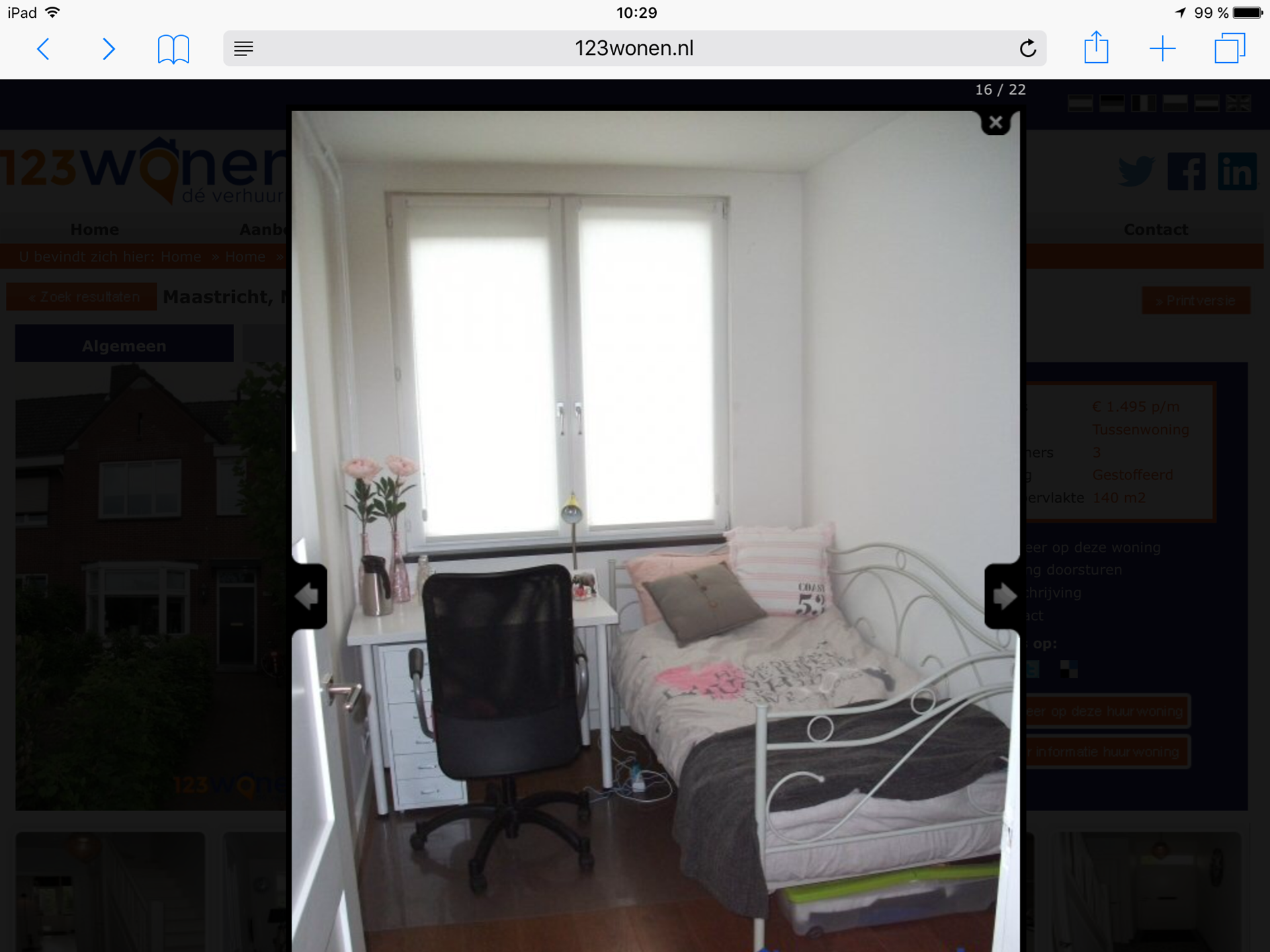Open the share sheet
1270x952 pixels.
pos(1096,48)
